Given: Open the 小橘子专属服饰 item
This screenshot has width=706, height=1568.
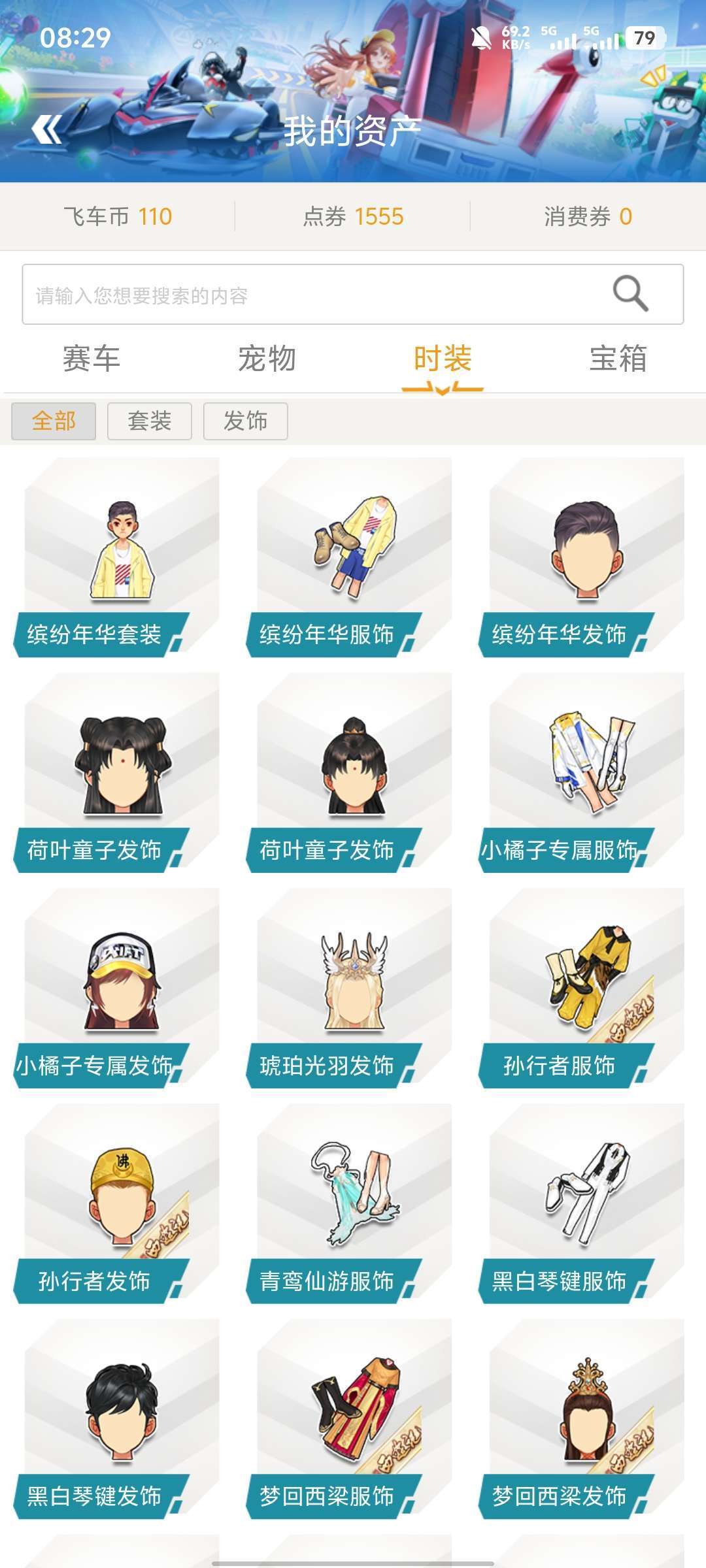Looking at the screenshot, I should coord(586,771).
